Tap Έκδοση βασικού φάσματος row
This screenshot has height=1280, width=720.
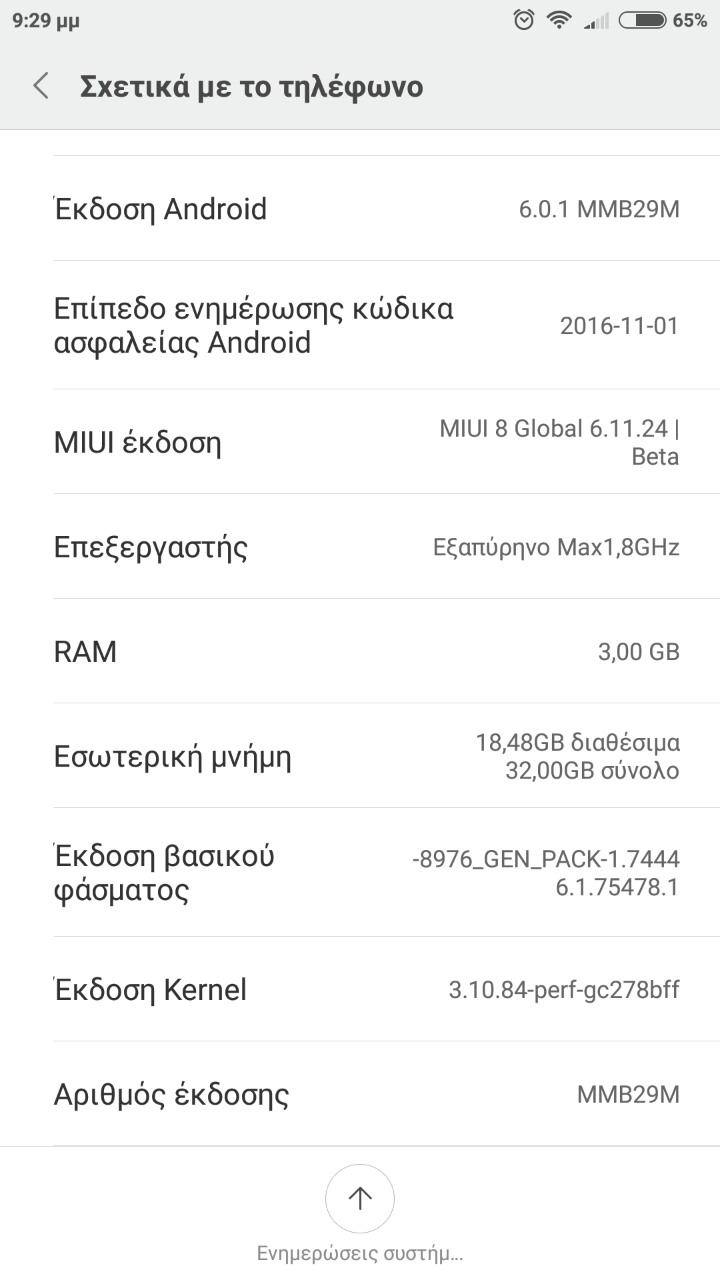pos(360,872)
